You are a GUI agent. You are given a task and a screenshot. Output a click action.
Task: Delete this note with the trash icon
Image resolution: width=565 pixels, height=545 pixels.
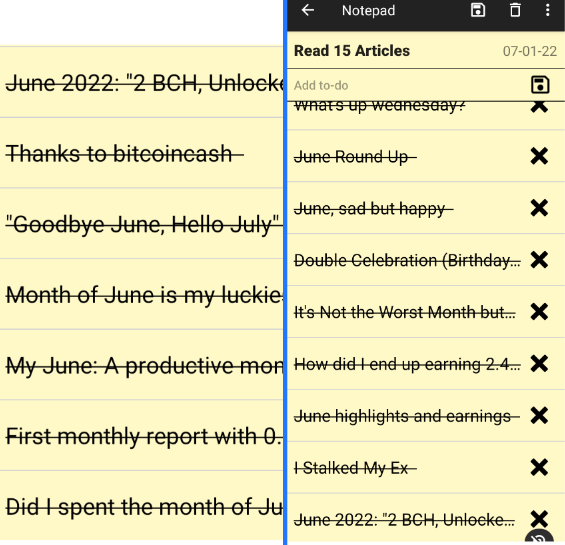pos(515,10)
